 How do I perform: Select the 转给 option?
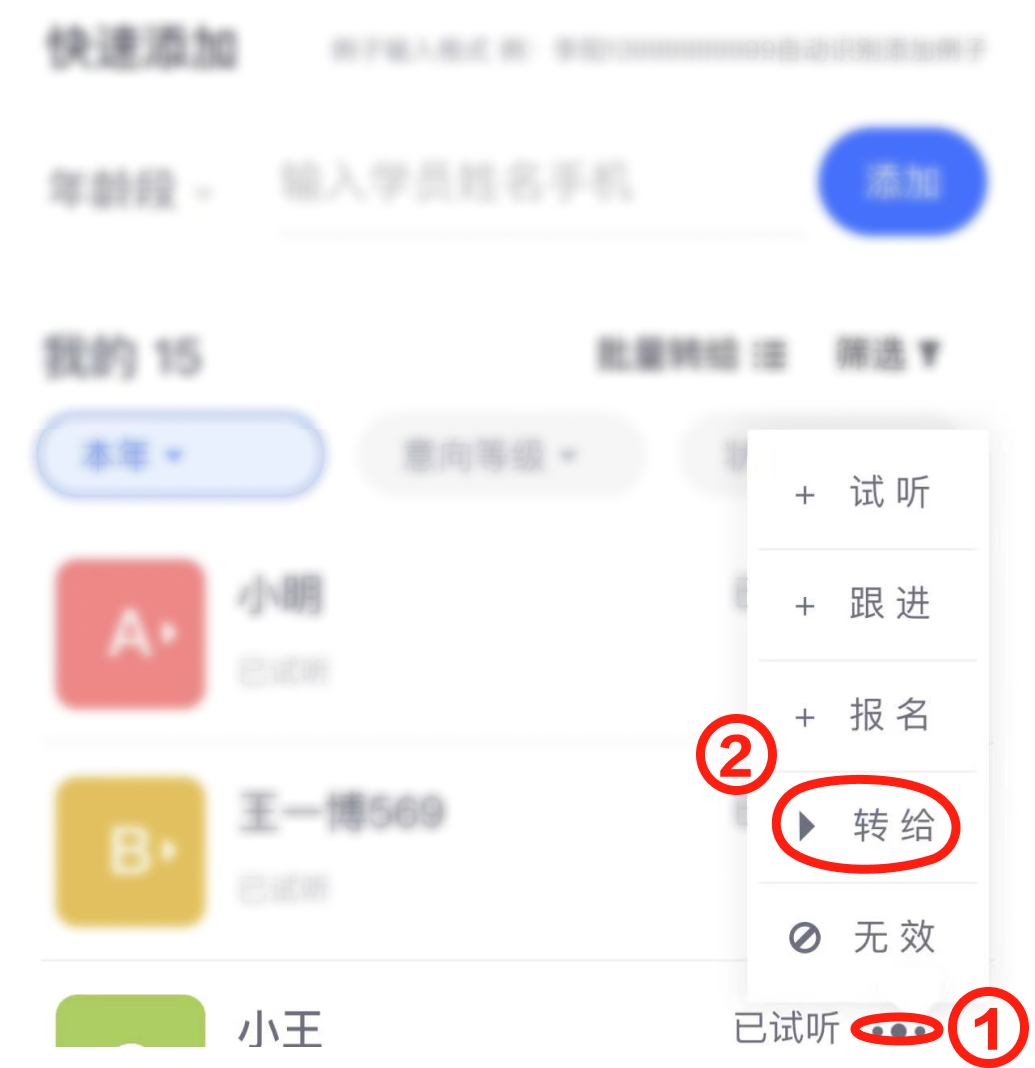870,826
